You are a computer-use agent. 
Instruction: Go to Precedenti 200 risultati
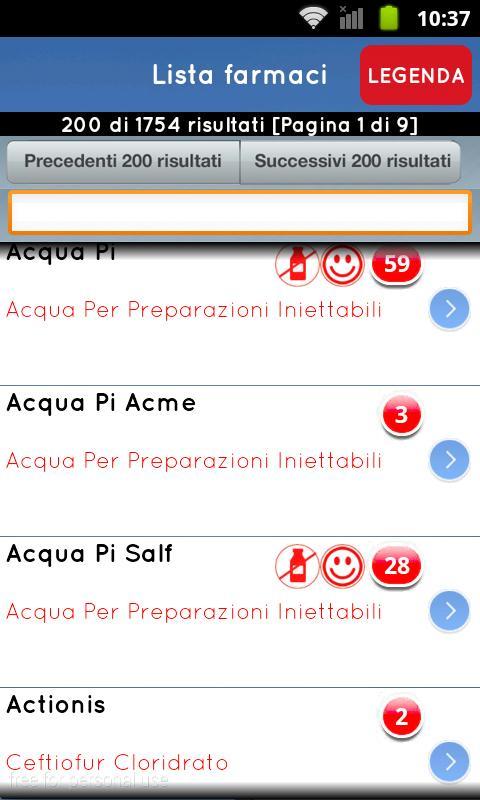(x=123, y=162)
